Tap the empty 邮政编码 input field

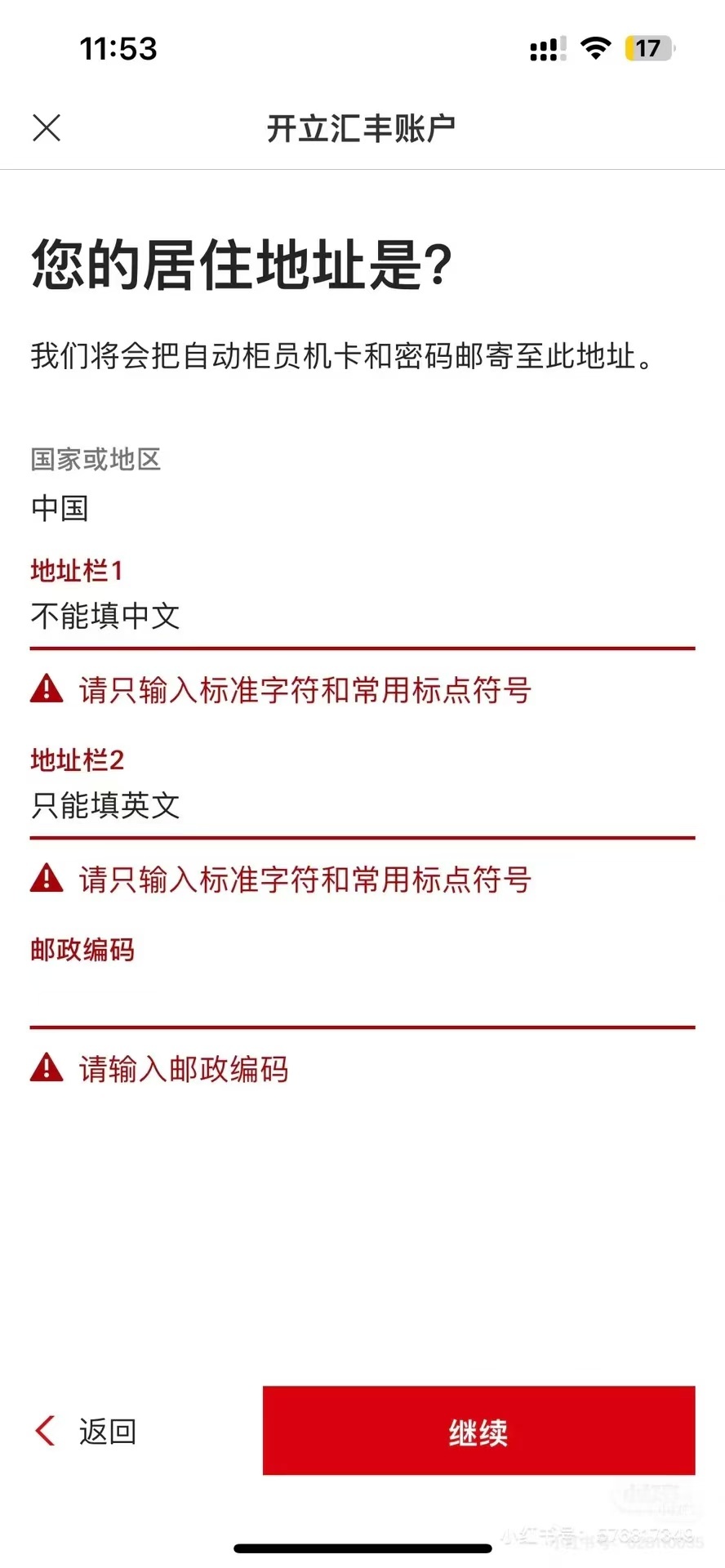click(362, 996)
